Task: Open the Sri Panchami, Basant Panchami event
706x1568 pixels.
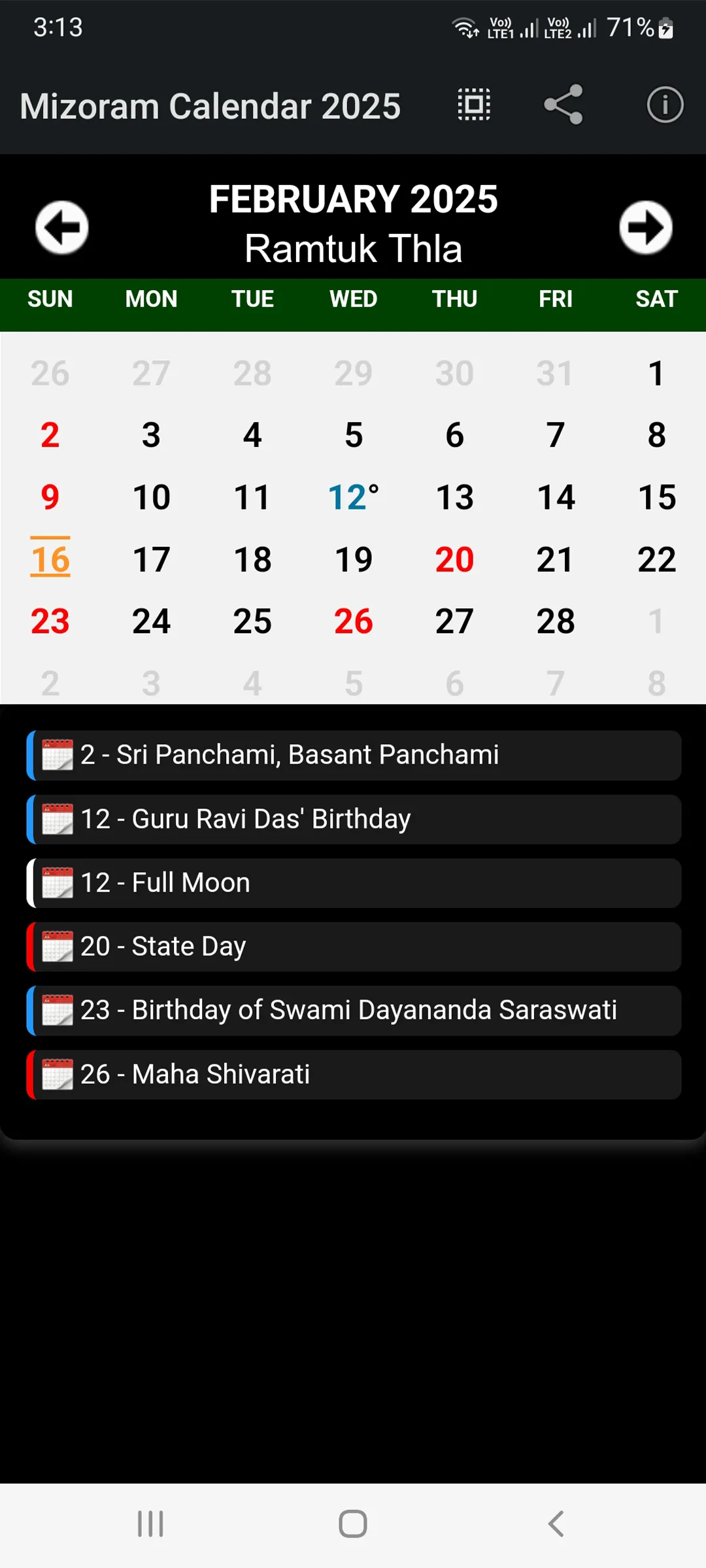Action: pos(353,755)
